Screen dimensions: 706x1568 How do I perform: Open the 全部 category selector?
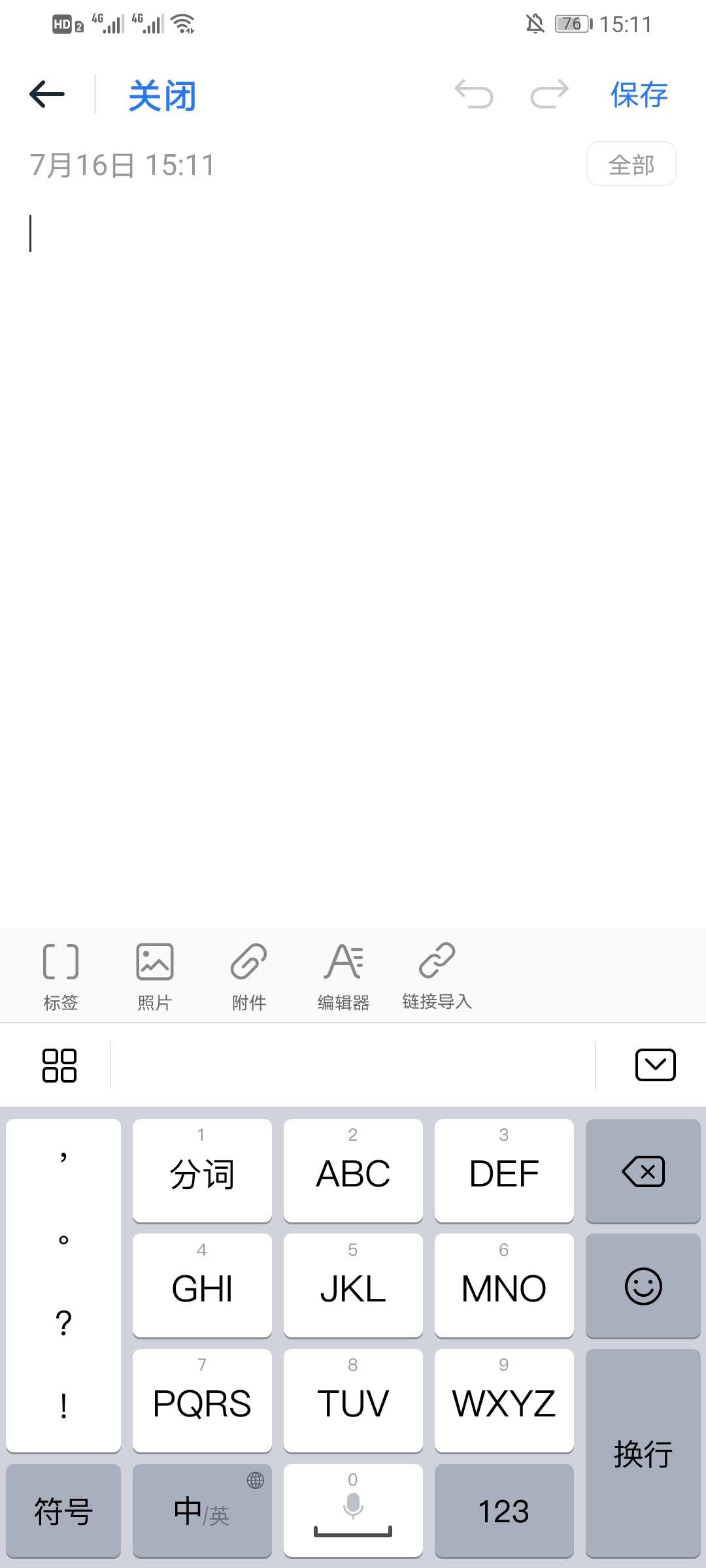(631, 165)
